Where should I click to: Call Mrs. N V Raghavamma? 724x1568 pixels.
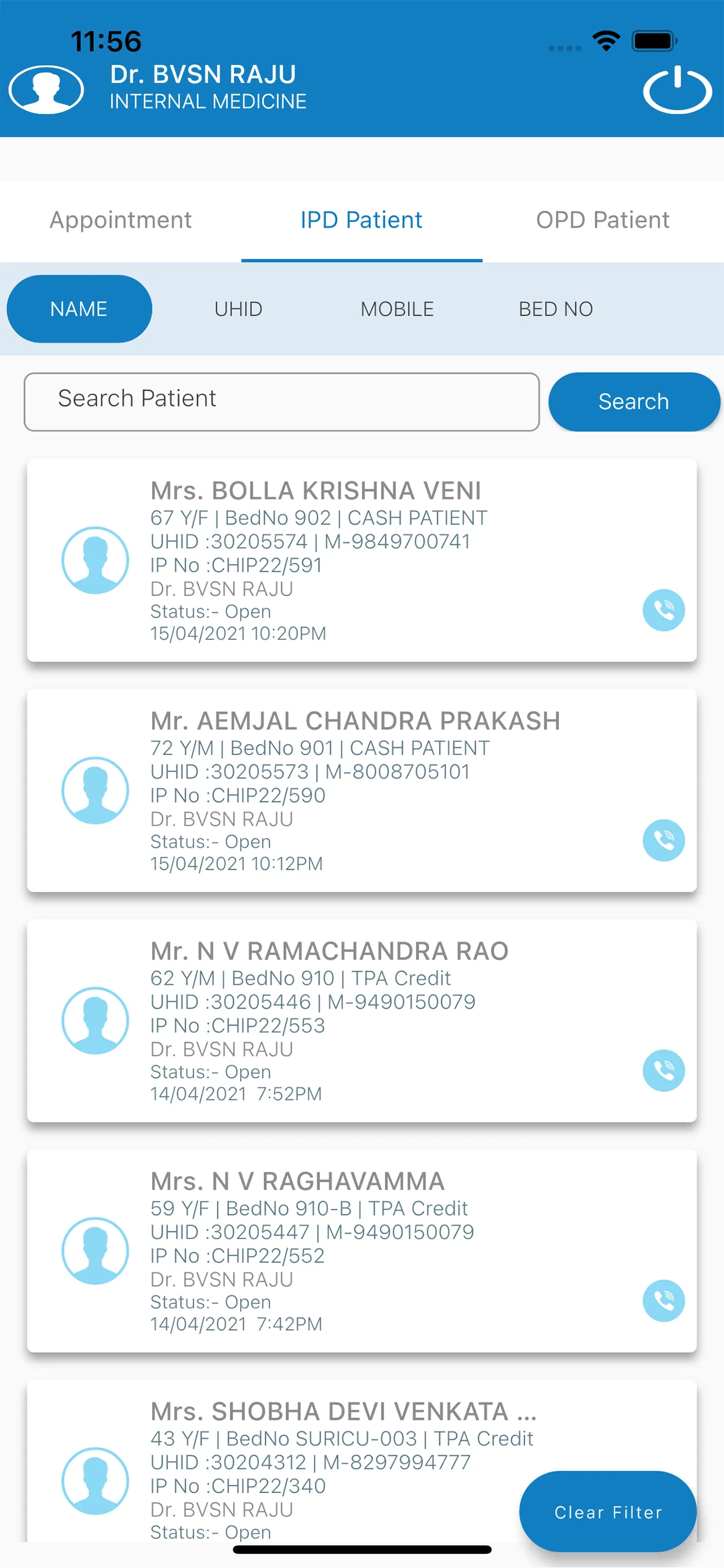[x=664, y=1300]
